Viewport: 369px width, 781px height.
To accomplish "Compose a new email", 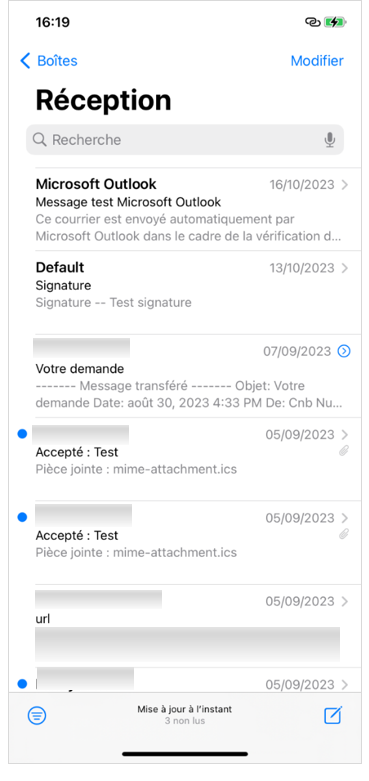I will pos(333,715).
